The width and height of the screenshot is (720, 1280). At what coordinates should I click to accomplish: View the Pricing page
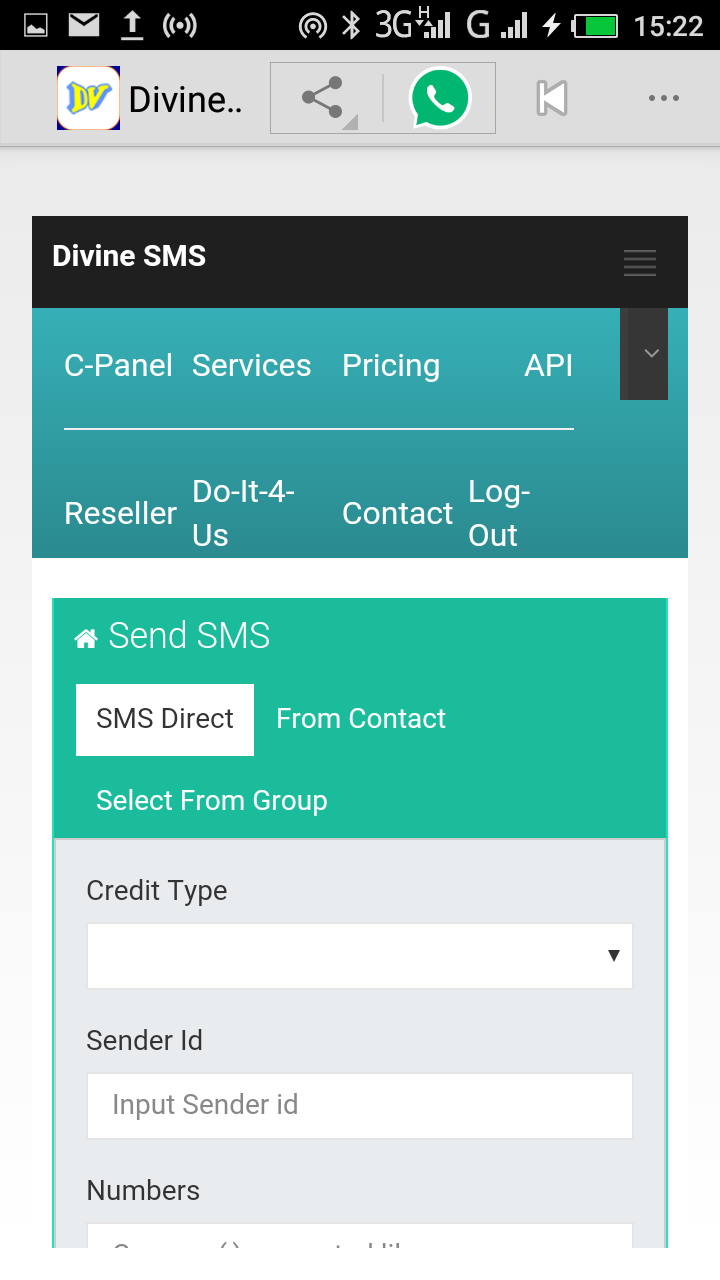(x=391, y=366)
